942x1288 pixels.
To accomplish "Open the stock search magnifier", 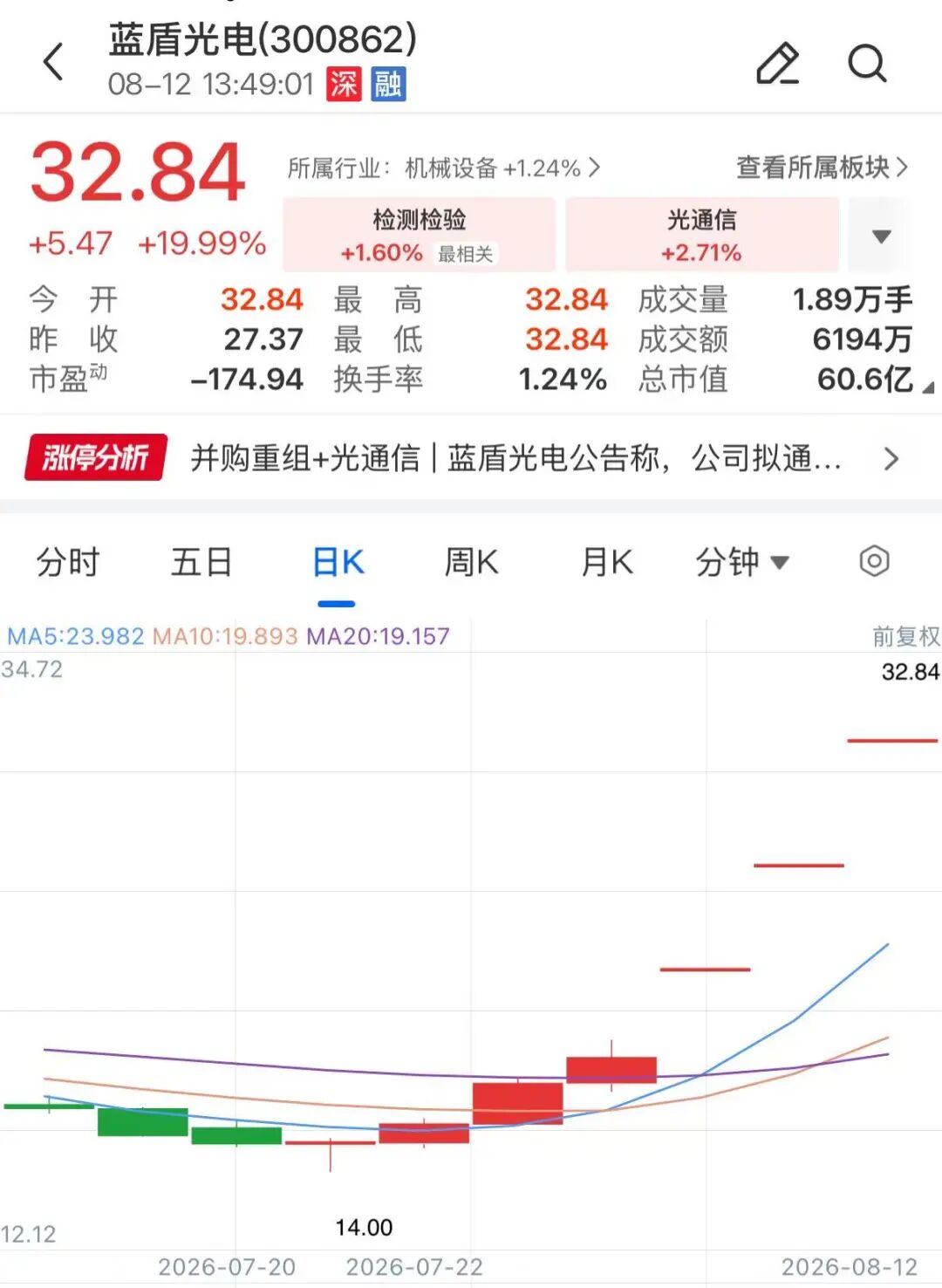I will click(867, 63).
